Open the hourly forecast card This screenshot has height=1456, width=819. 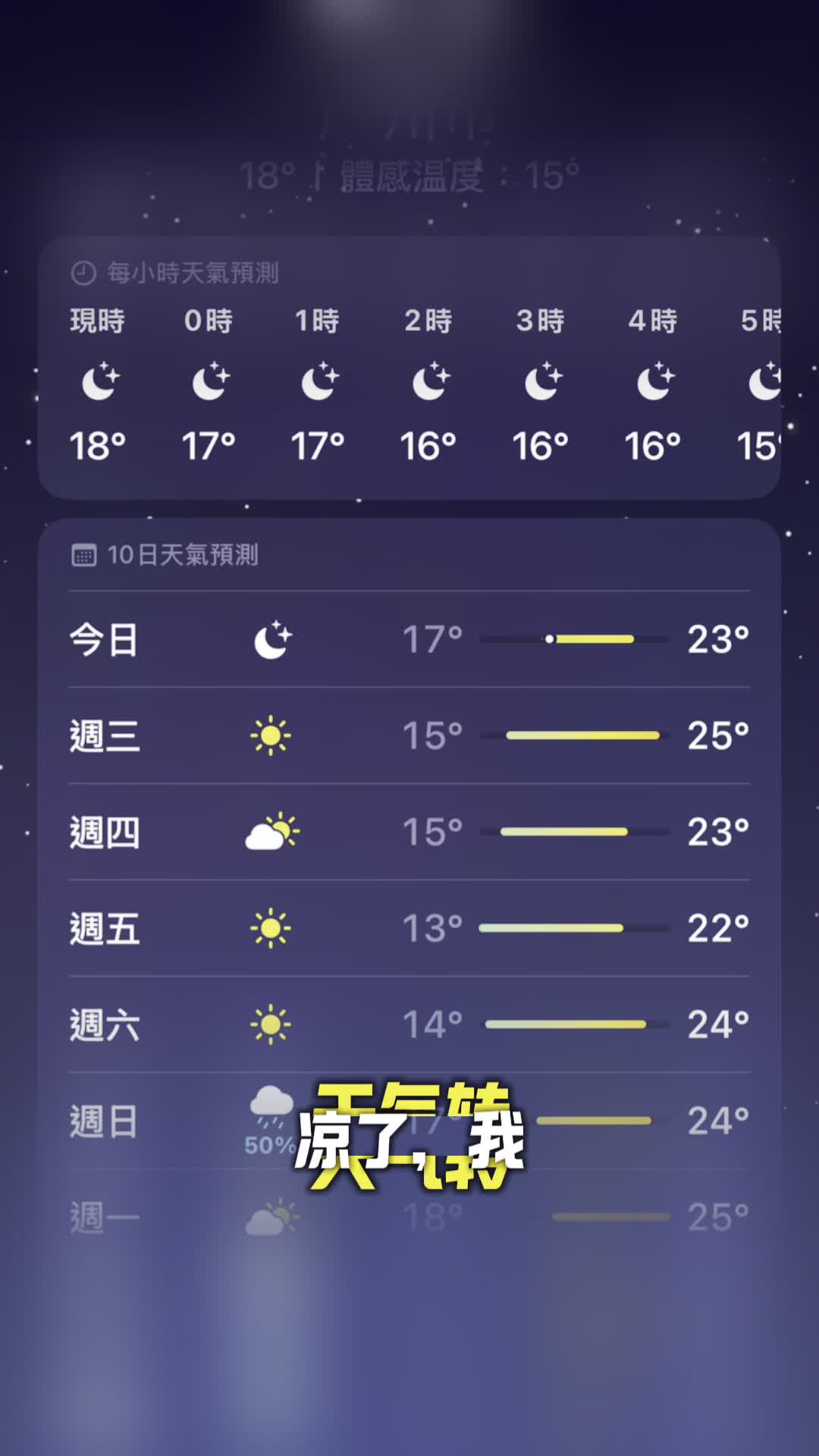click(x=409, y=368)
